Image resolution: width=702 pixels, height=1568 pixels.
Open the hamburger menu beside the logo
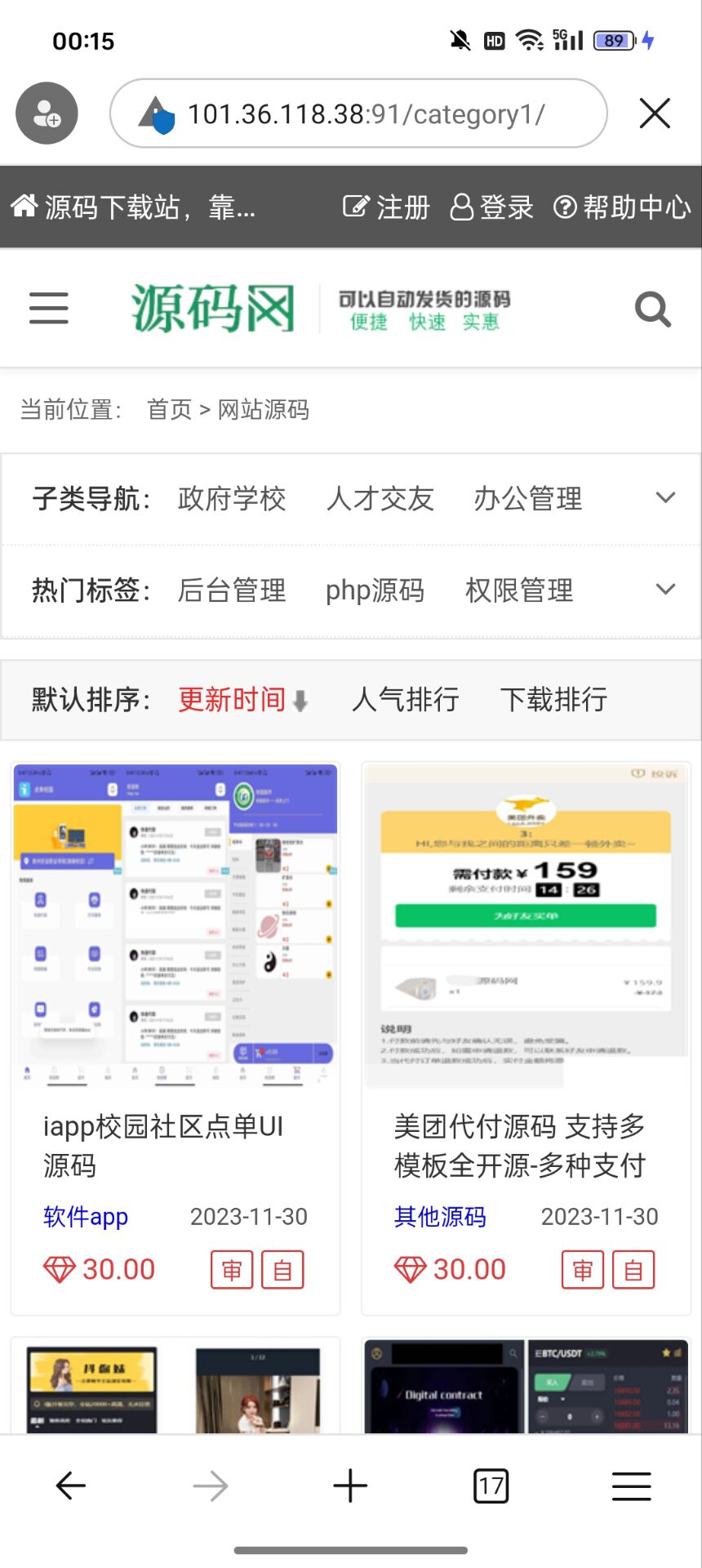pyautogui.click(x=49, y=309)
